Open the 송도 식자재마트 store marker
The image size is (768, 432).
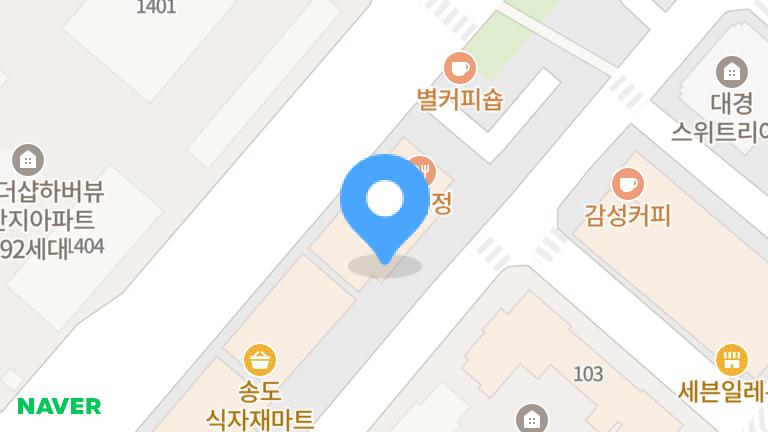259,360
